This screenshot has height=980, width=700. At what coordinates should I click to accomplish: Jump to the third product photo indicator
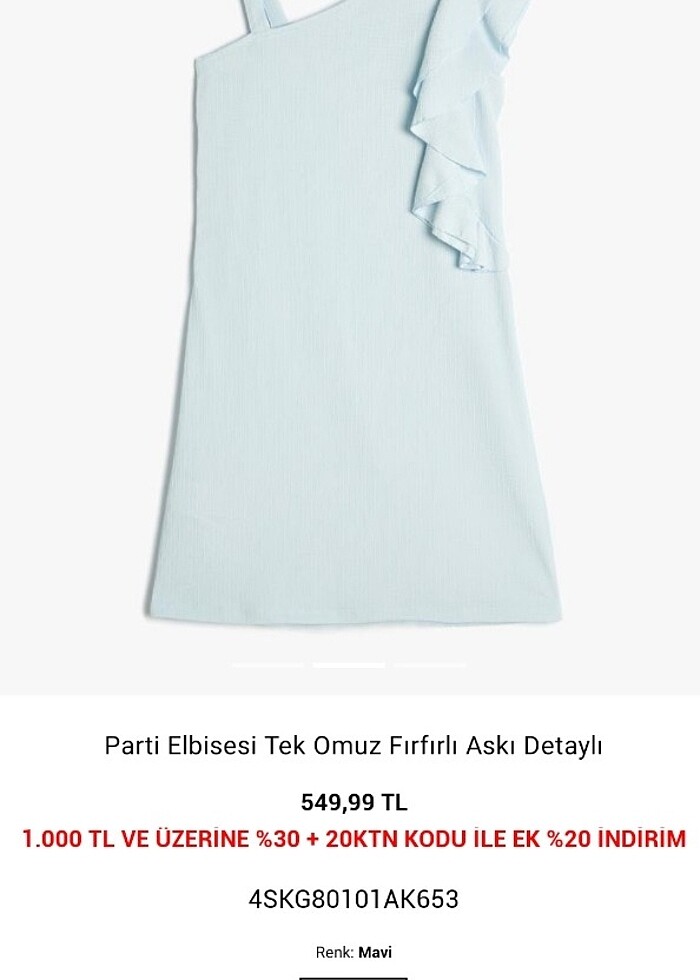click(429, 665)
